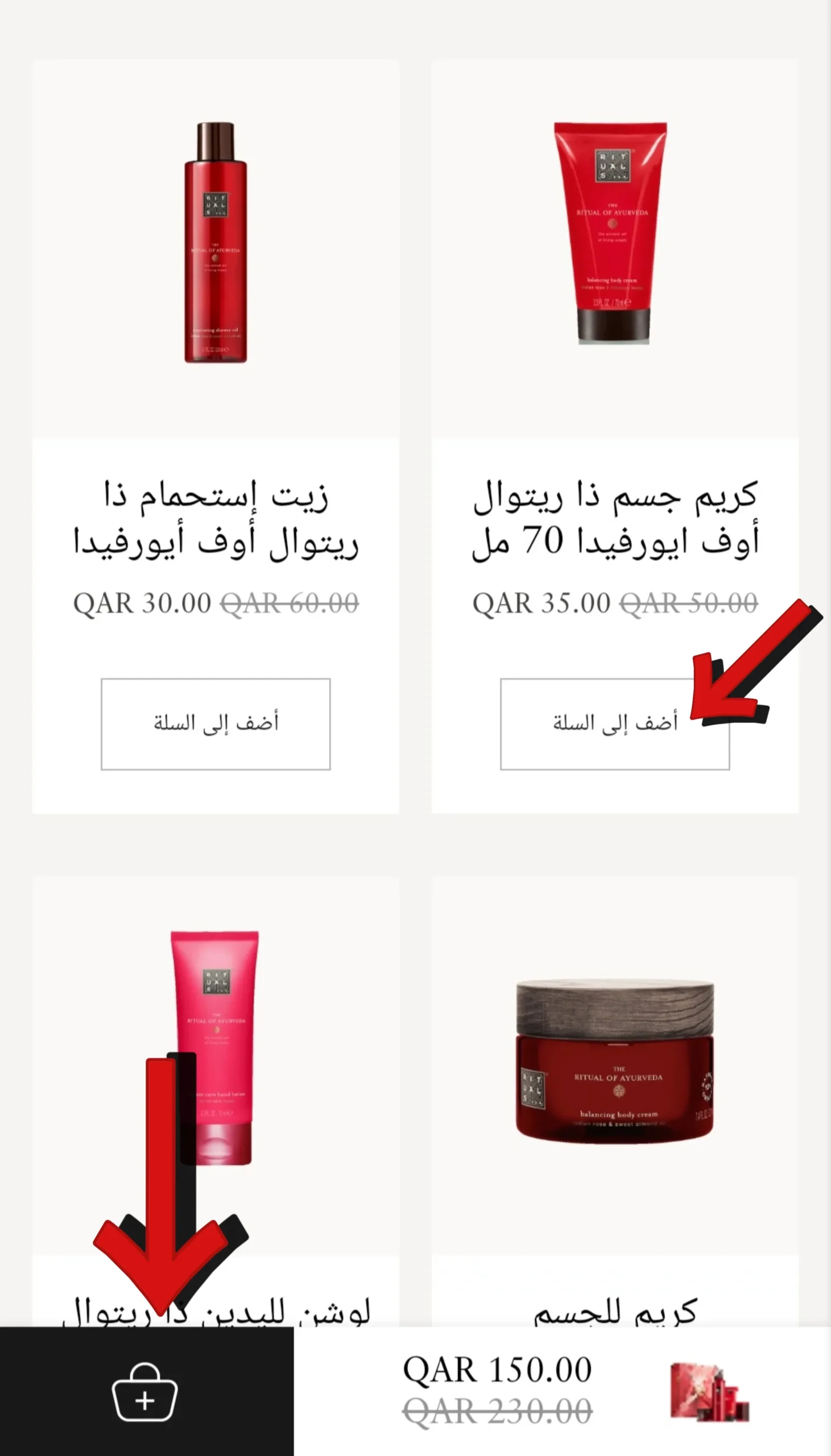The width and height of the screenshot is (831, 1456).
Task: Open the red shower oil bottle product
Action: pos(215,242)
